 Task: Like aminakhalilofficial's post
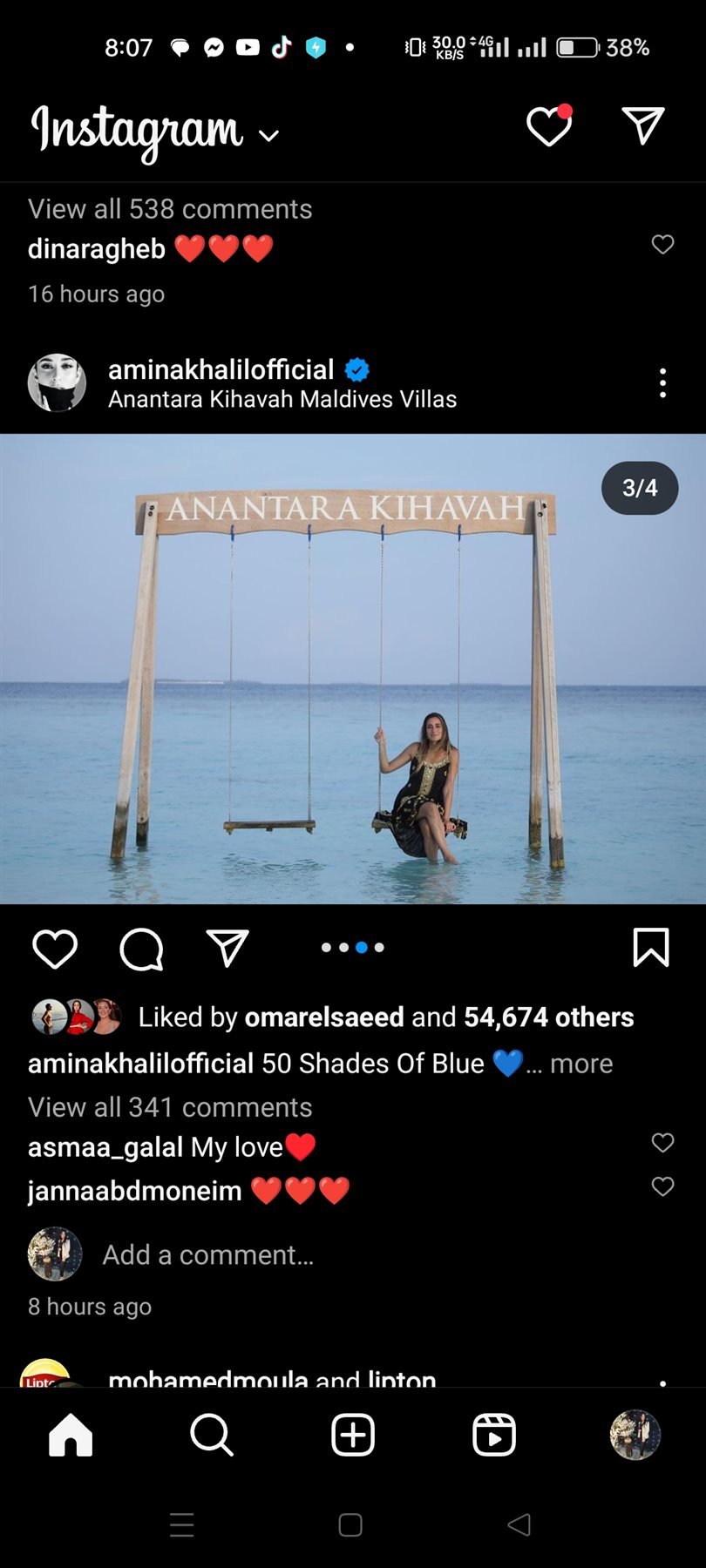(x=55, y=949)
